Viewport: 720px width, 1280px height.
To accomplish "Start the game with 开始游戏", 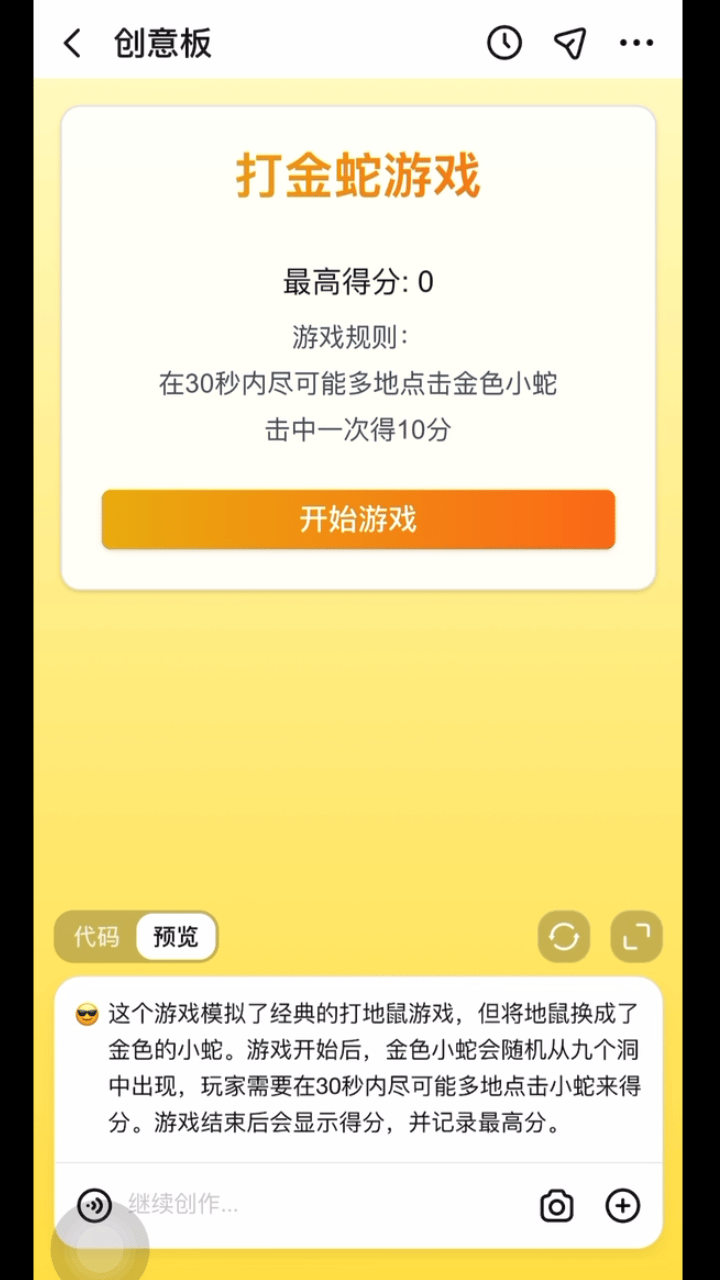I will coord(358,519).
